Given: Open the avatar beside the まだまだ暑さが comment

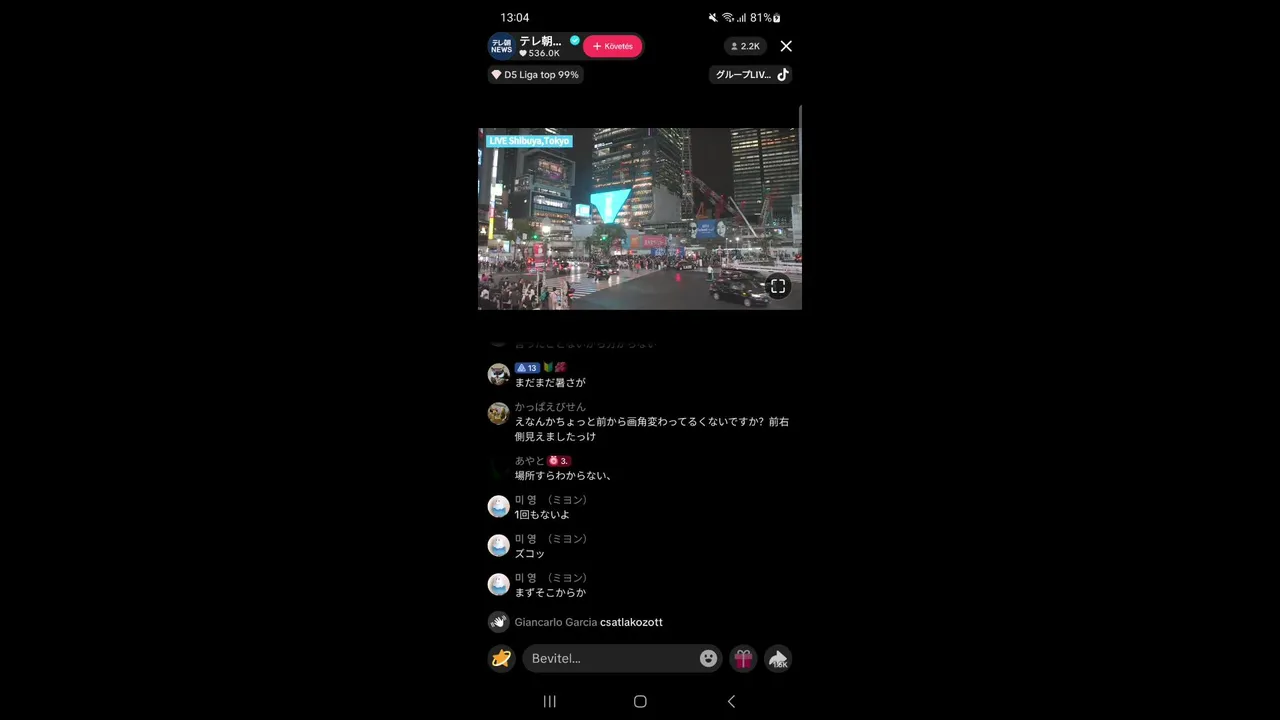Looking at the screenshot, I should click(498, 375).
